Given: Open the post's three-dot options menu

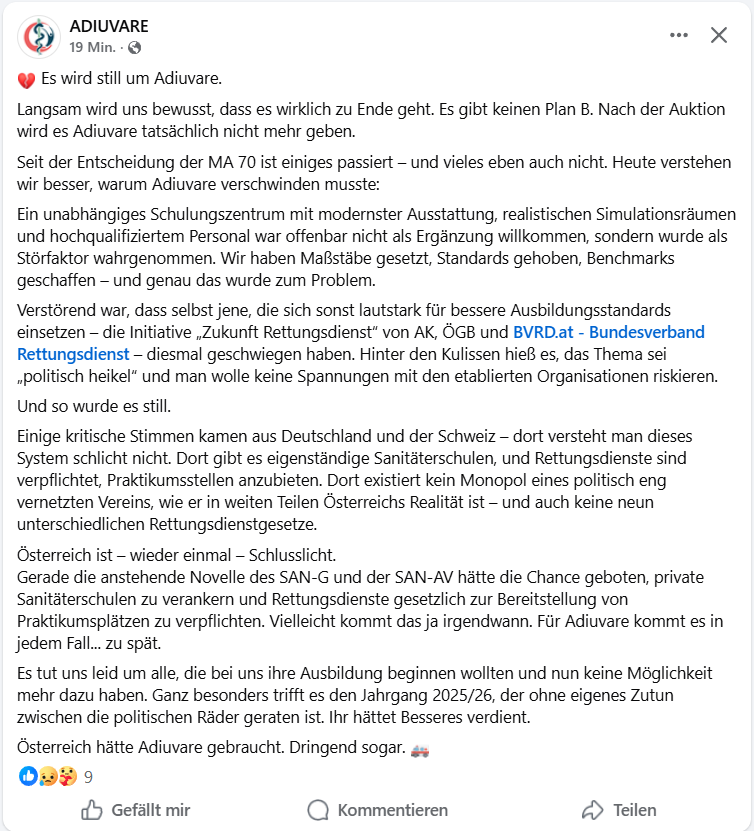Looking at the screenshot, I should [679, 35].
